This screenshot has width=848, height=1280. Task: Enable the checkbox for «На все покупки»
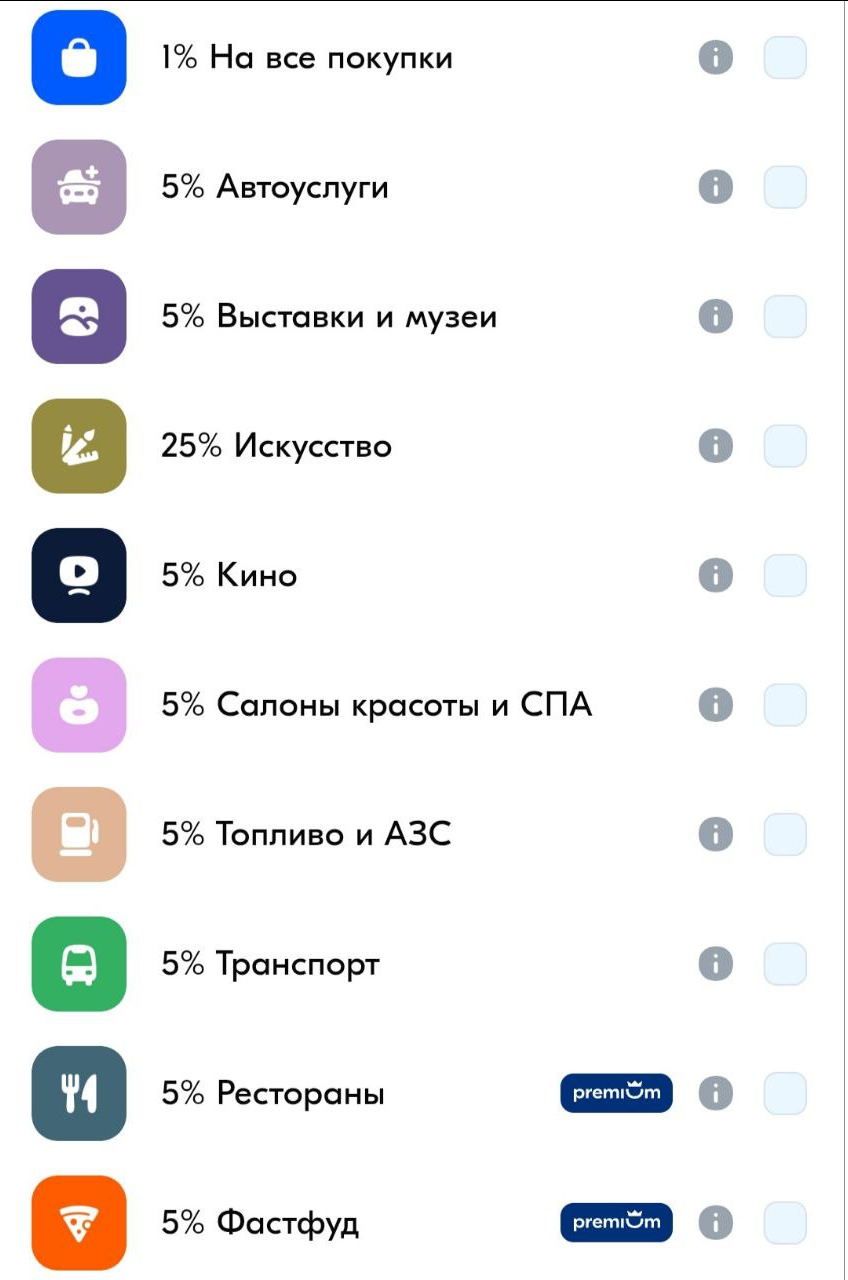click(785, 57)
